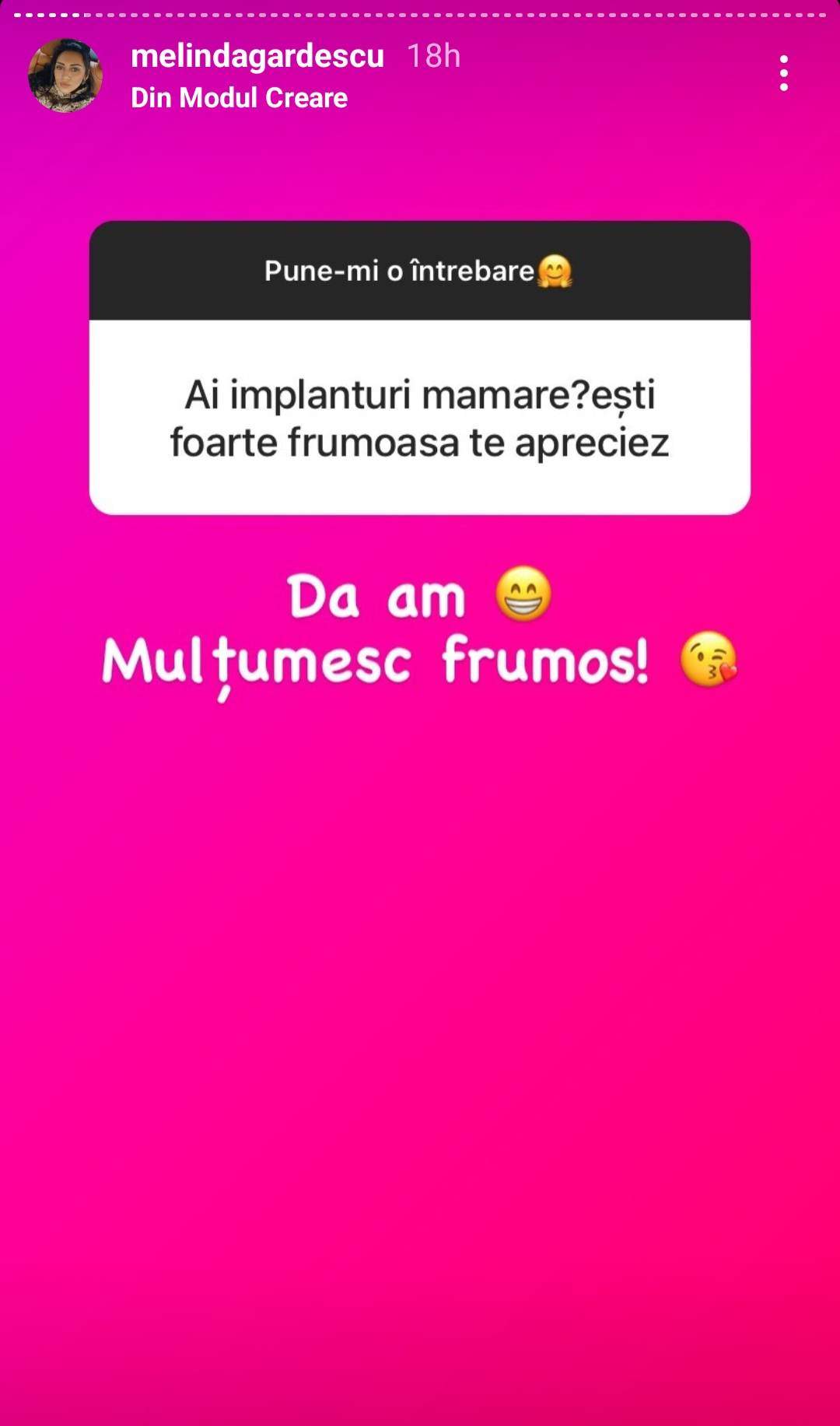Click the 'Ai implanturi mamare?' question text
This screenshot has height=1426, width=840.
(x=420, y=416)
